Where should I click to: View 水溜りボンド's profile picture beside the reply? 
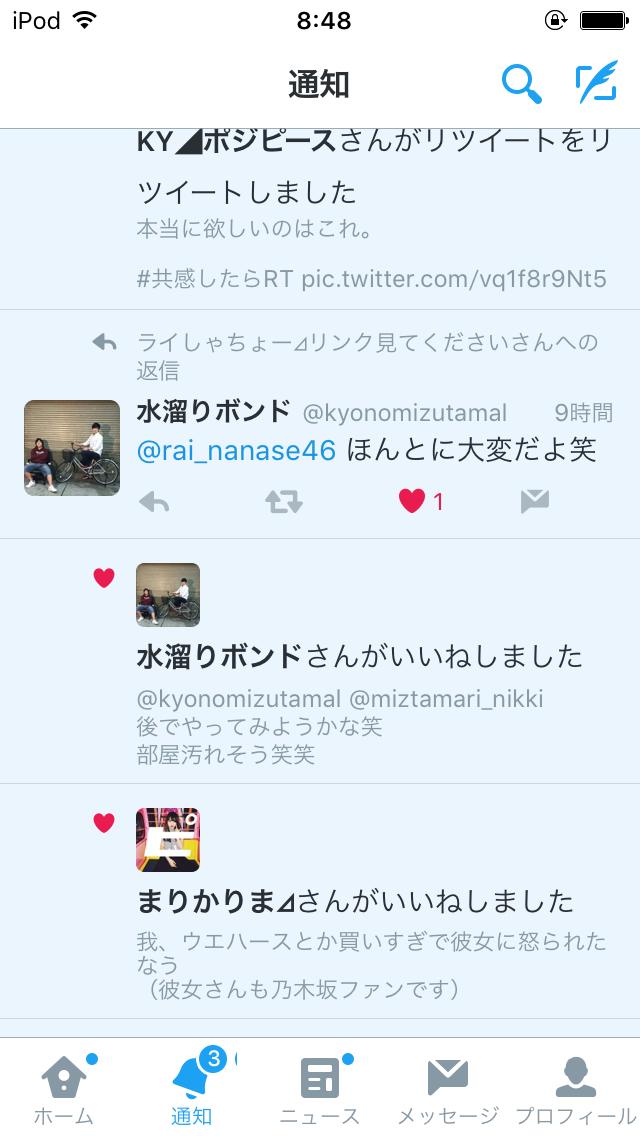click(x=72, y=448)
